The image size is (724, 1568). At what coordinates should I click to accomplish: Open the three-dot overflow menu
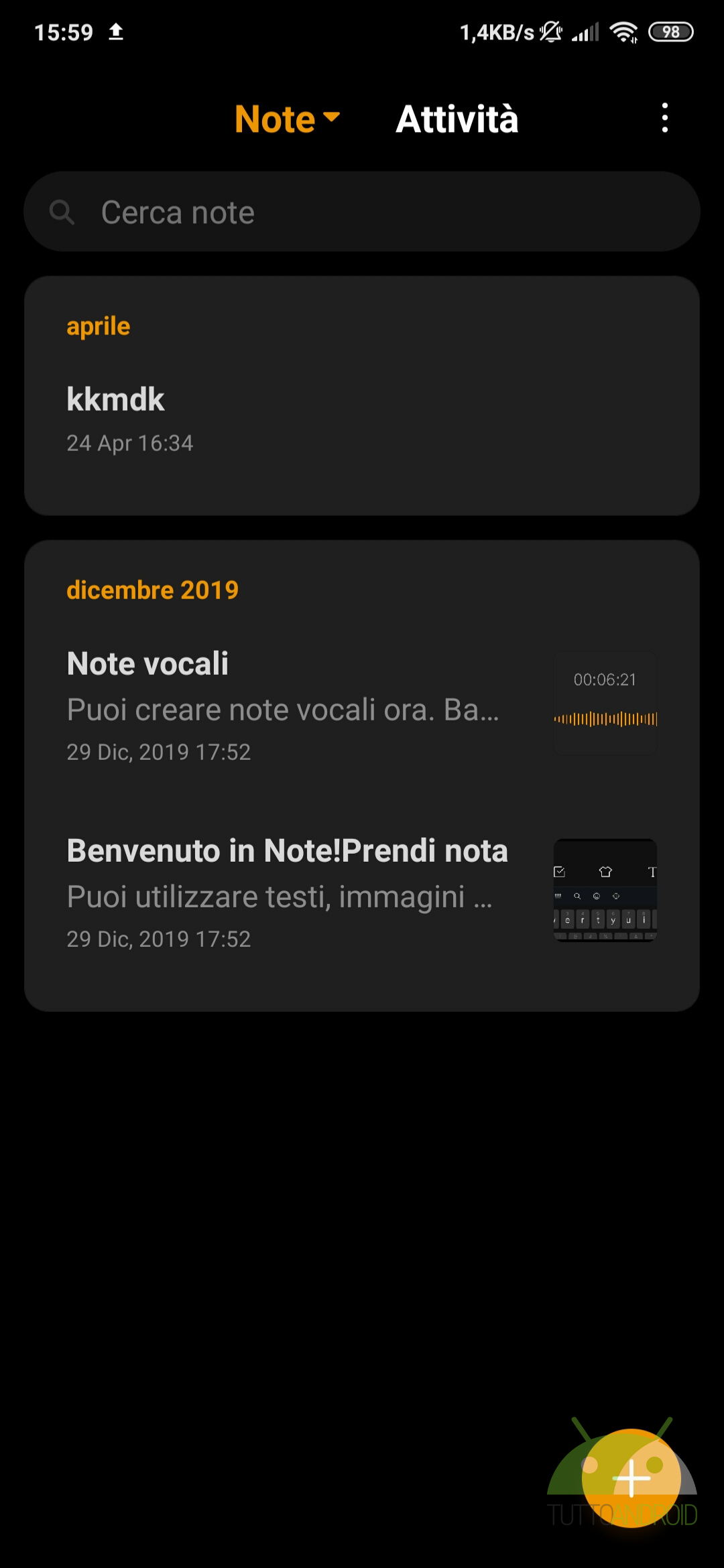coord(664,118)
